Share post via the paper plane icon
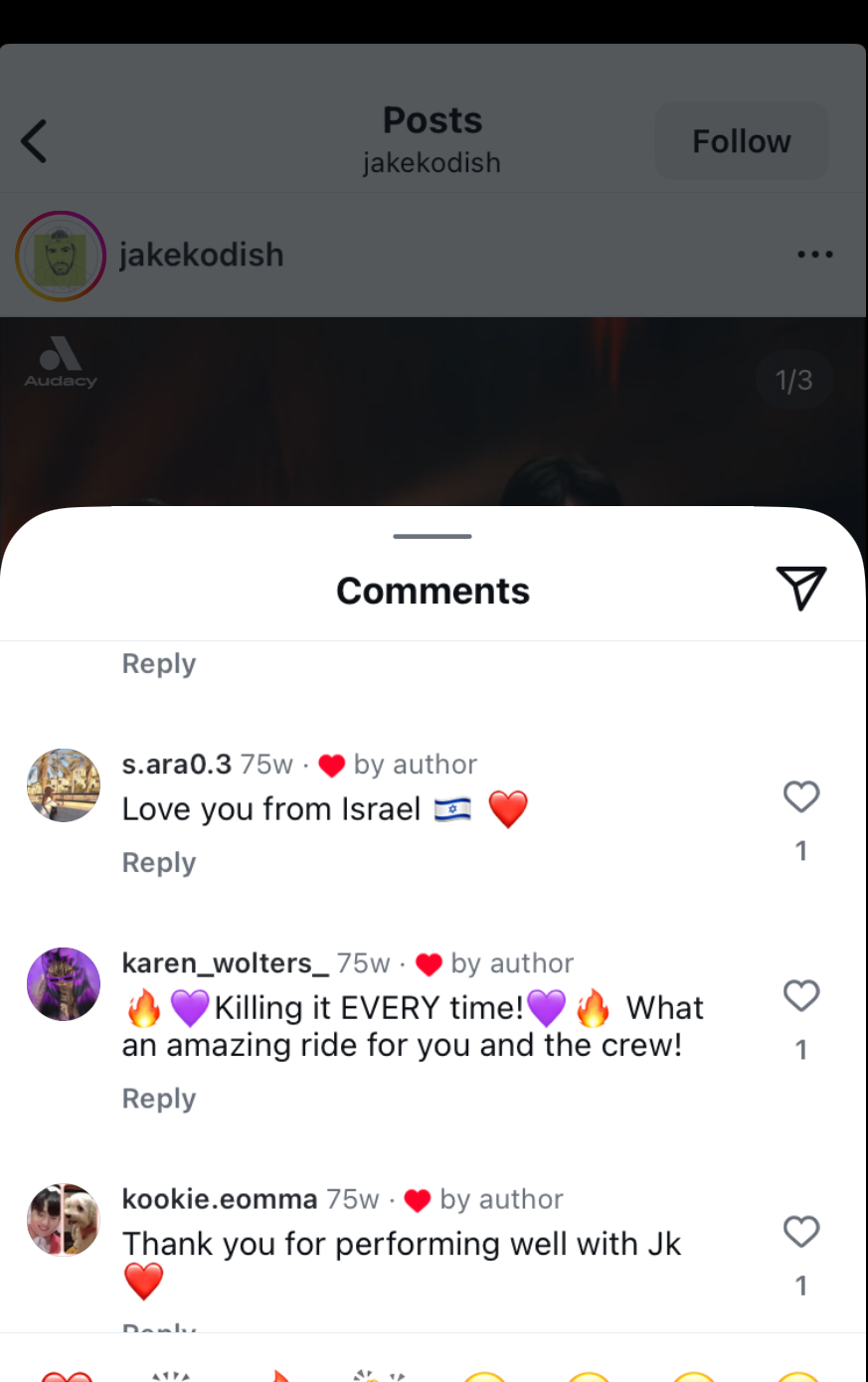Image resolution: width=868 pixels, height=1382 pixels. pos(800,588)
